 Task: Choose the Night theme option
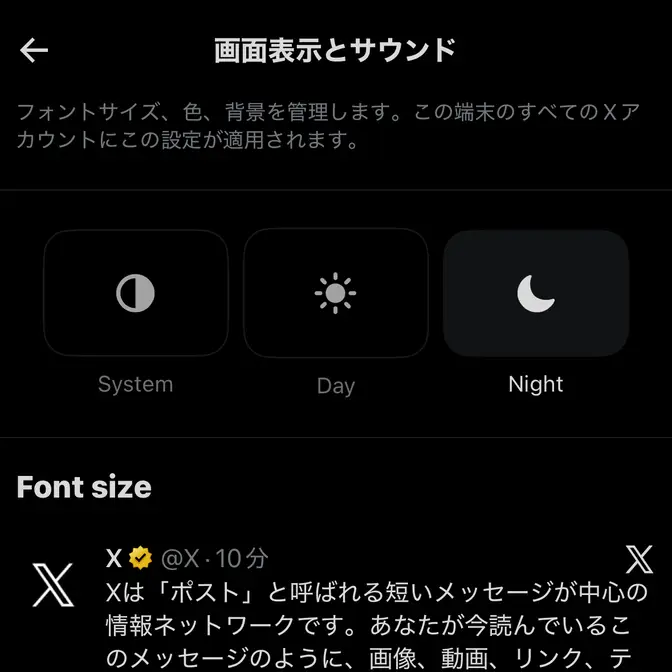(535, 294)
